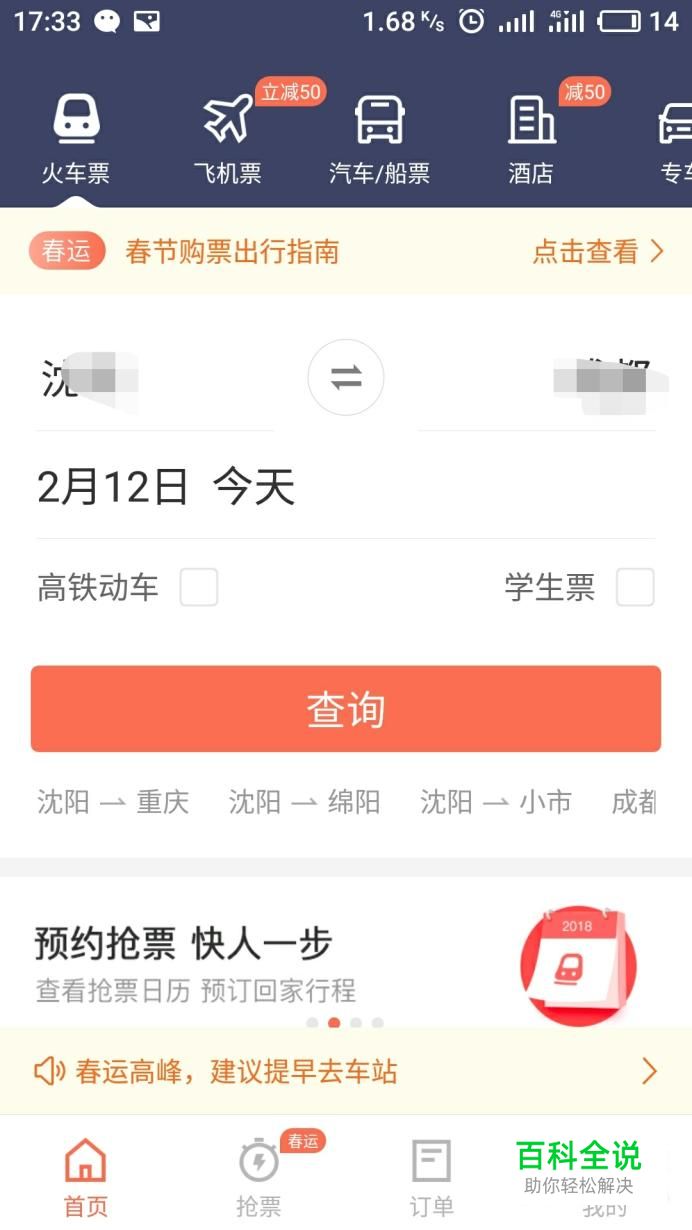This screenshot has height=1230, width=692.
Task: Select the 火车票 tab
Action: (x=75, y=140)
